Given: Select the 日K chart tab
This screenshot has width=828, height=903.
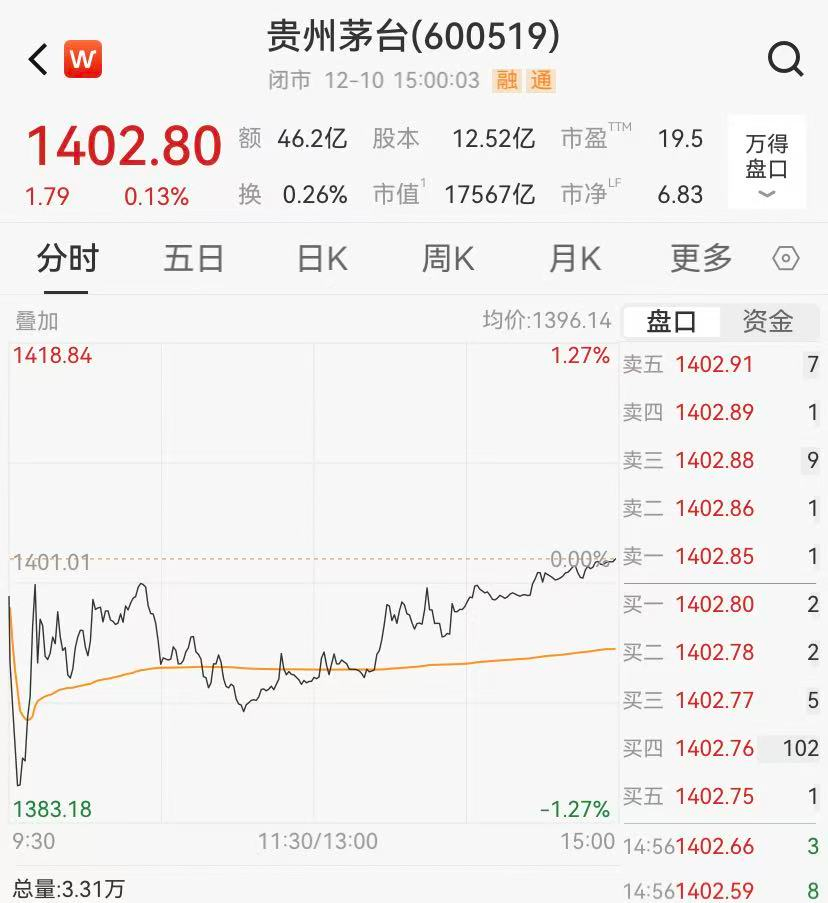Looking at the screenshot, I should [322, 259].
